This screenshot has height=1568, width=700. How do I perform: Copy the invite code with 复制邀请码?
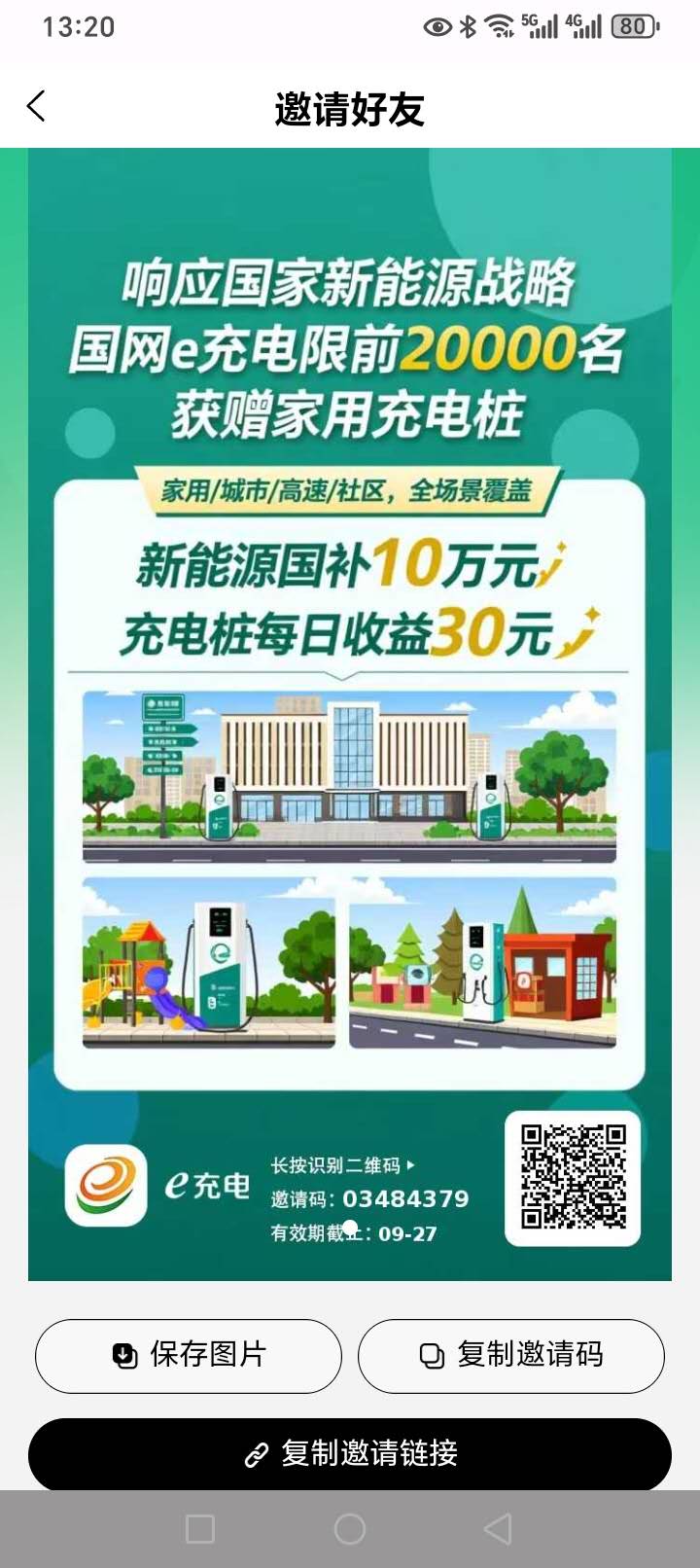(511, 1355)
